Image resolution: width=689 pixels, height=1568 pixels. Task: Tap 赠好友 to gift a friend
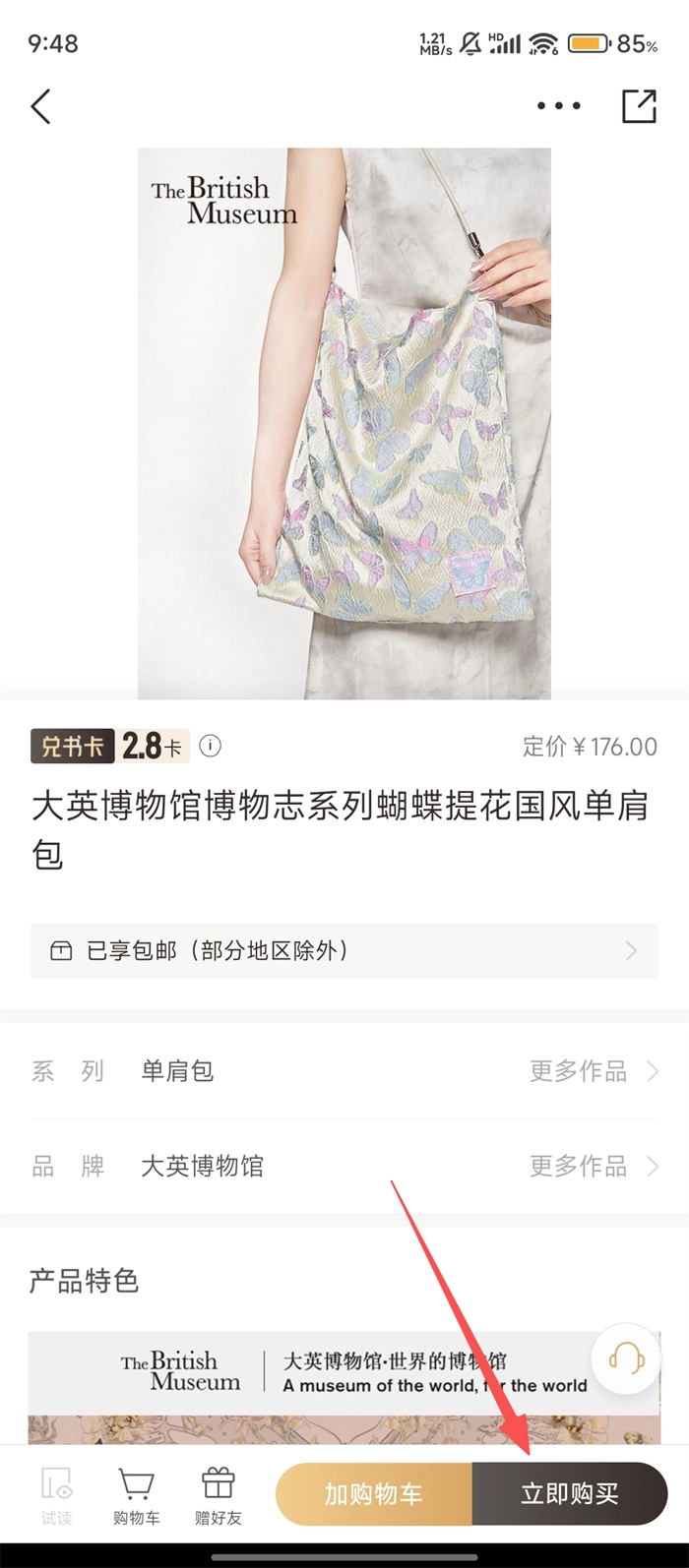point(218,1495)
